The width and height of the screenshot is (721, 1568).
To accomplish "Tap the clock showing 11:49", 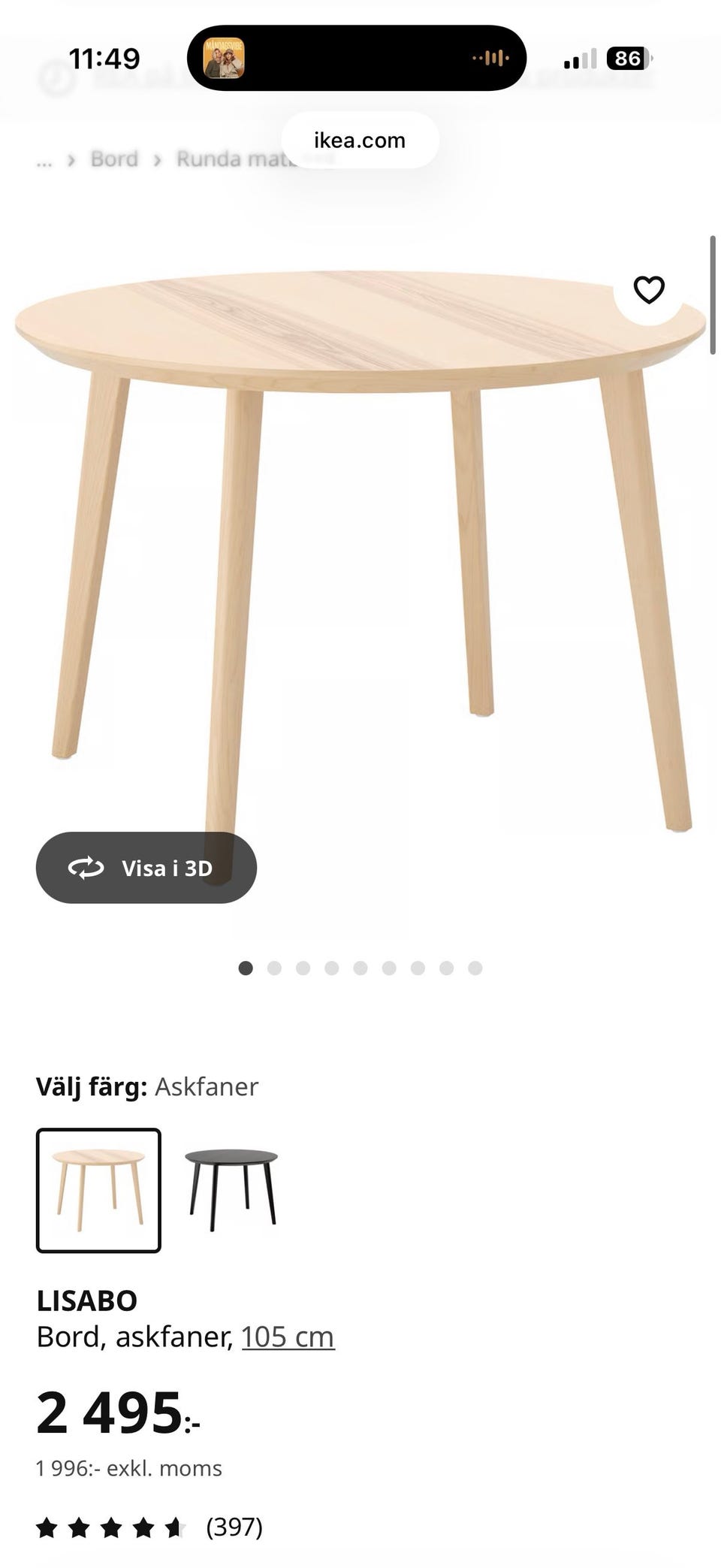I will [105, 57].
